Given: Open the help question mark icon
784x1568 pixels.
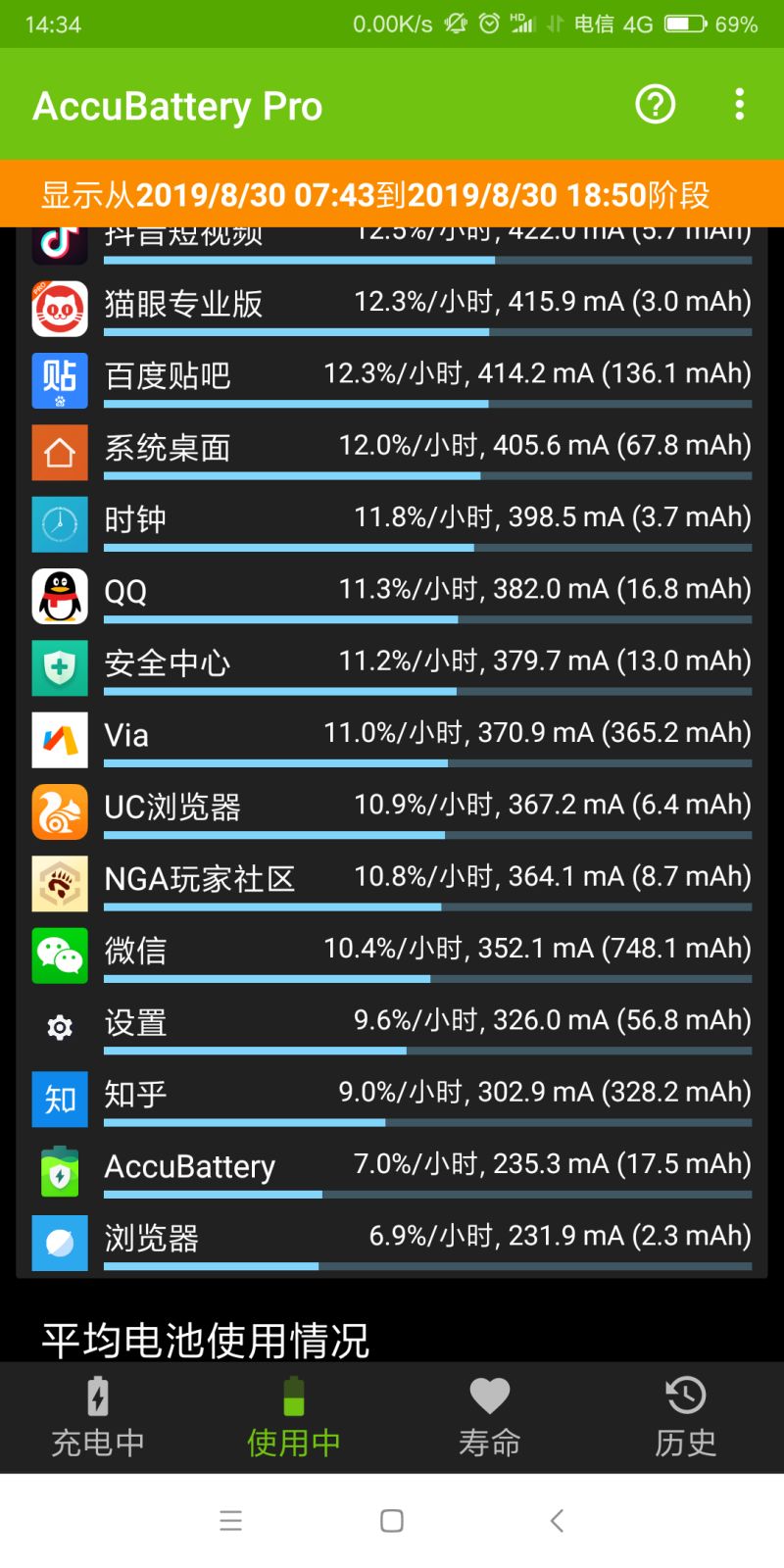Looking at the screenshot, I should 655,104.
